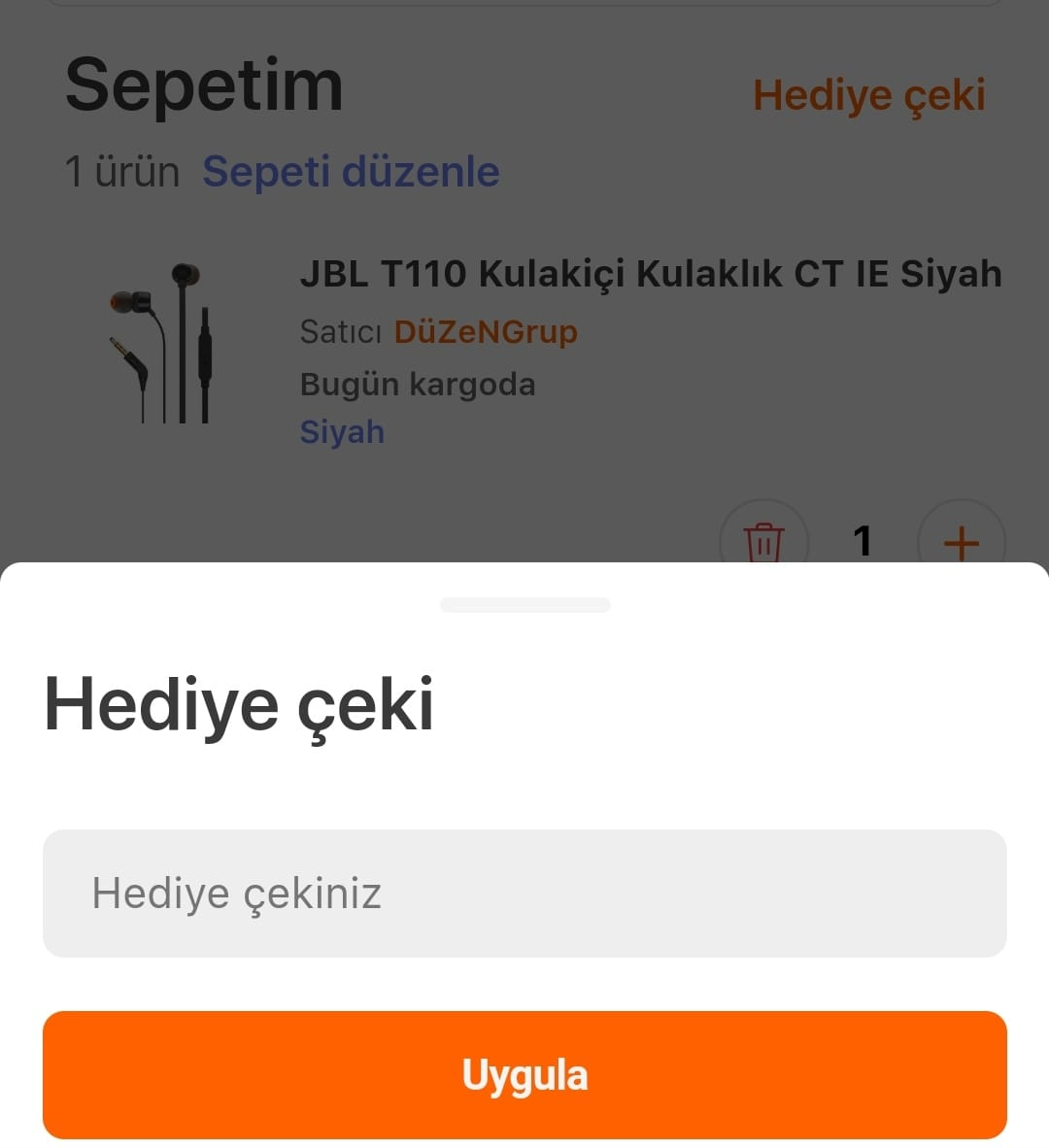The height and width of the screenshot is (1148, 1049).
Task: Tap the Hediye çekiniz input field
Action: [x=524, y=893]
